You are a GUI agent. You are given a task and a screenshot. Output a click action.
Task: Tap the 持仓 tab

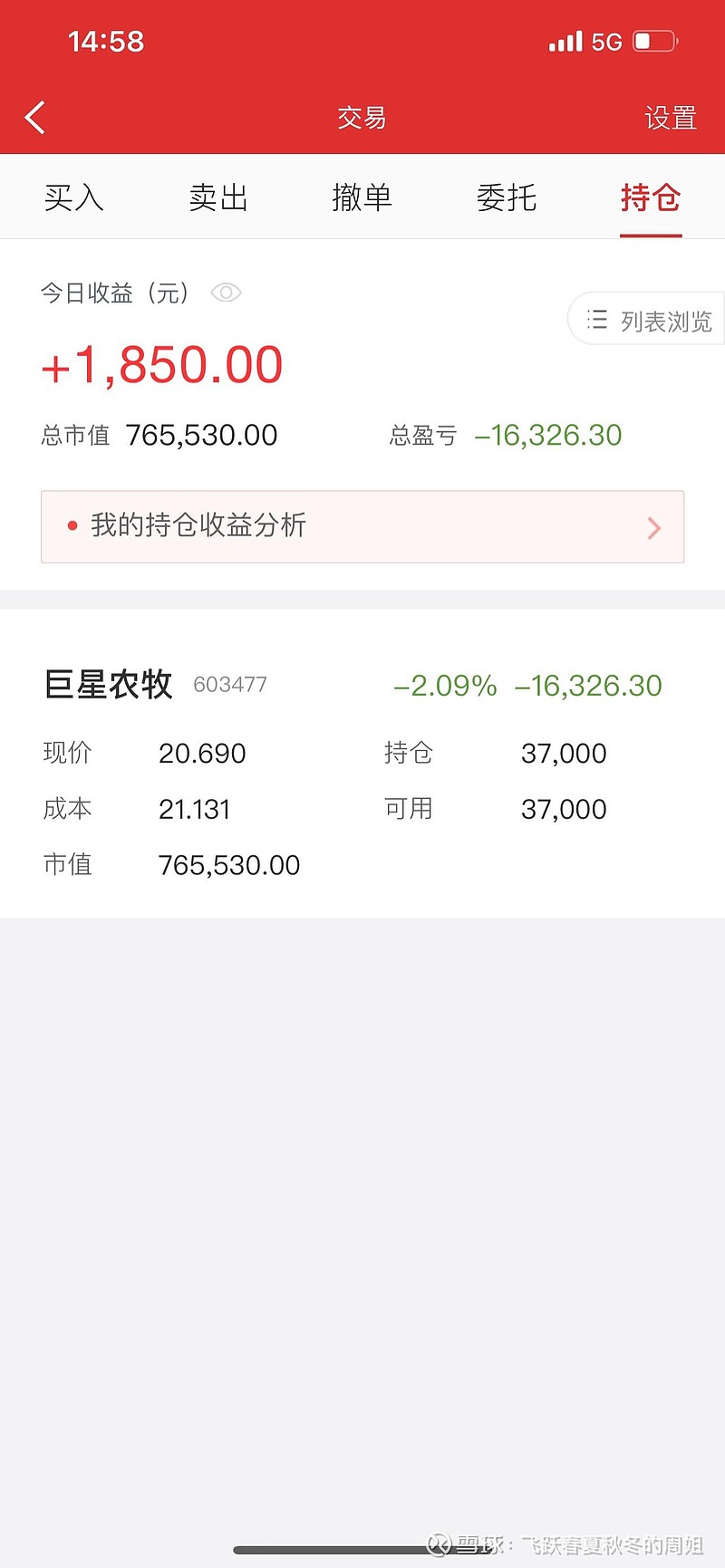(650, 197)
